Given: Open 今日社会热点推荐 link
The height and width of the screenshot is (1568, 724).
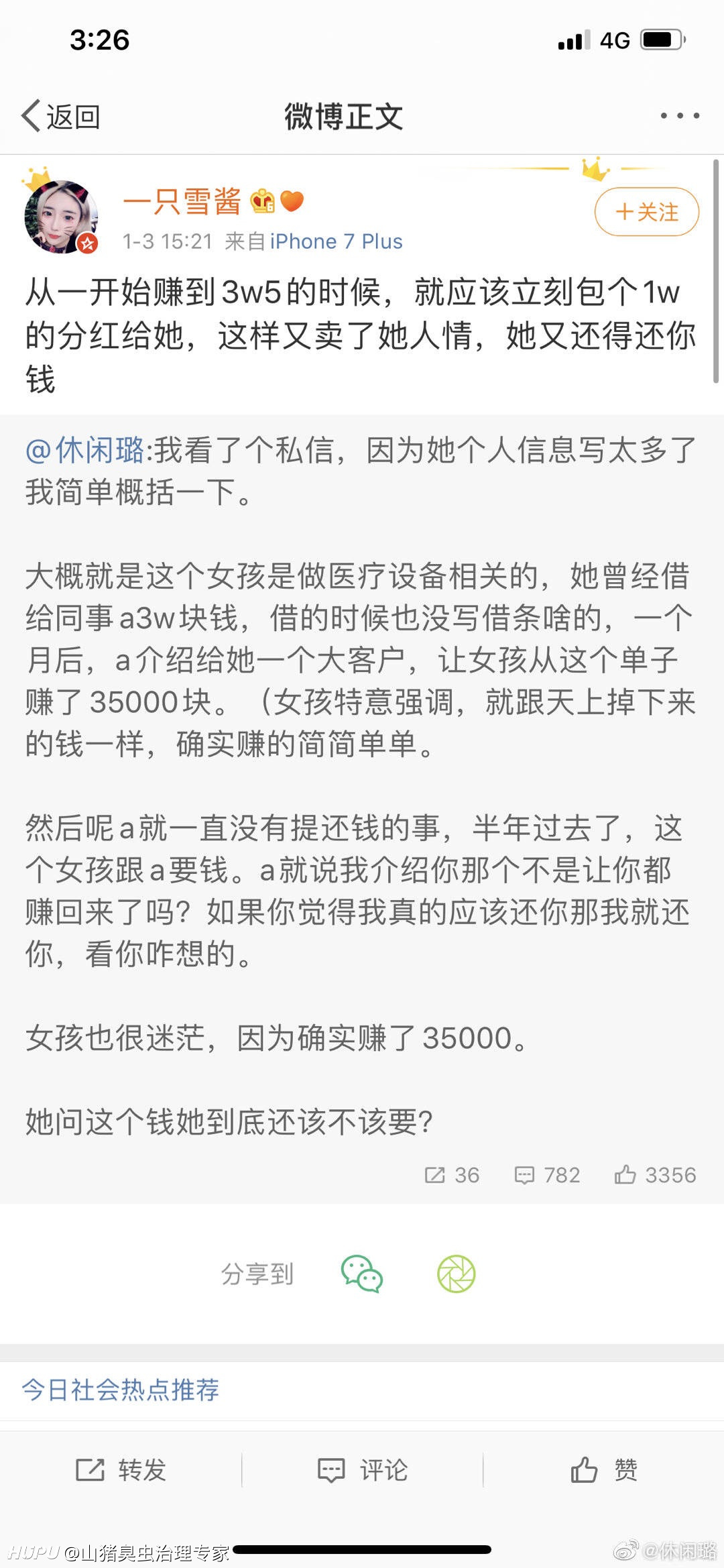Looking at the screenshot, I should tap(121, 1390).
